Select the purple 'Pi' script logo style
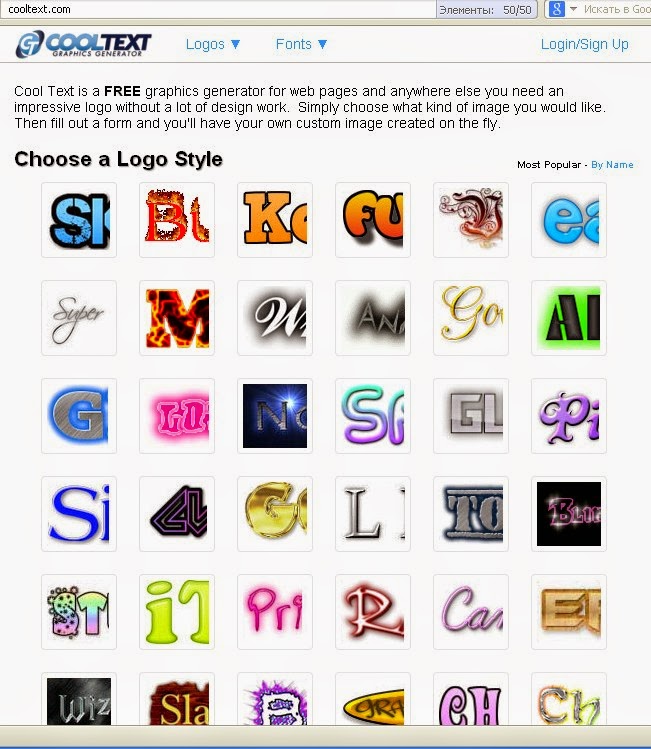651x749 pixels. pyautogui.click(x=569, y=416)
